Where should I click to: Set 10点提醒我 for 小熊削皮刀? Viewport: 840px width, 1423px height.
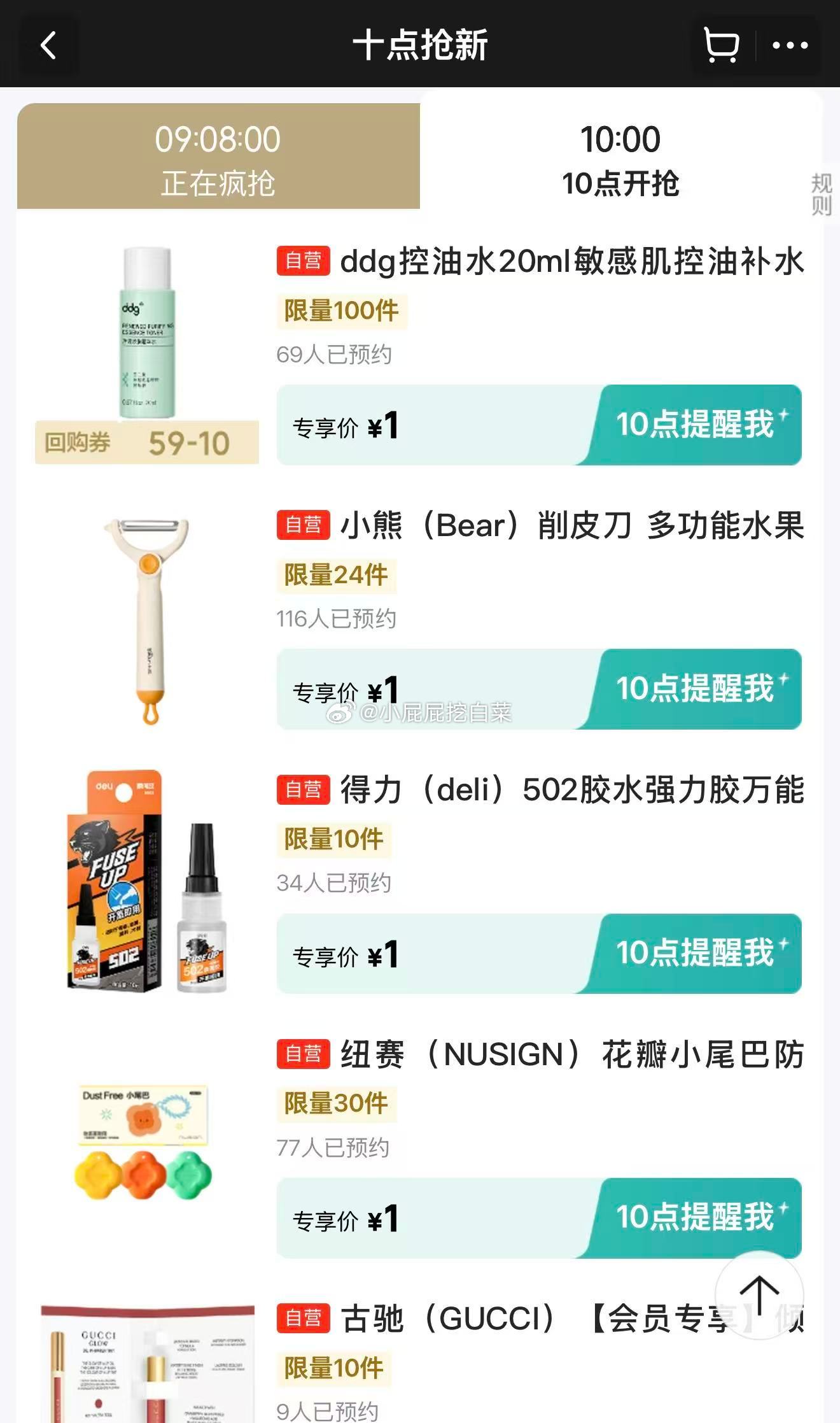696,689
